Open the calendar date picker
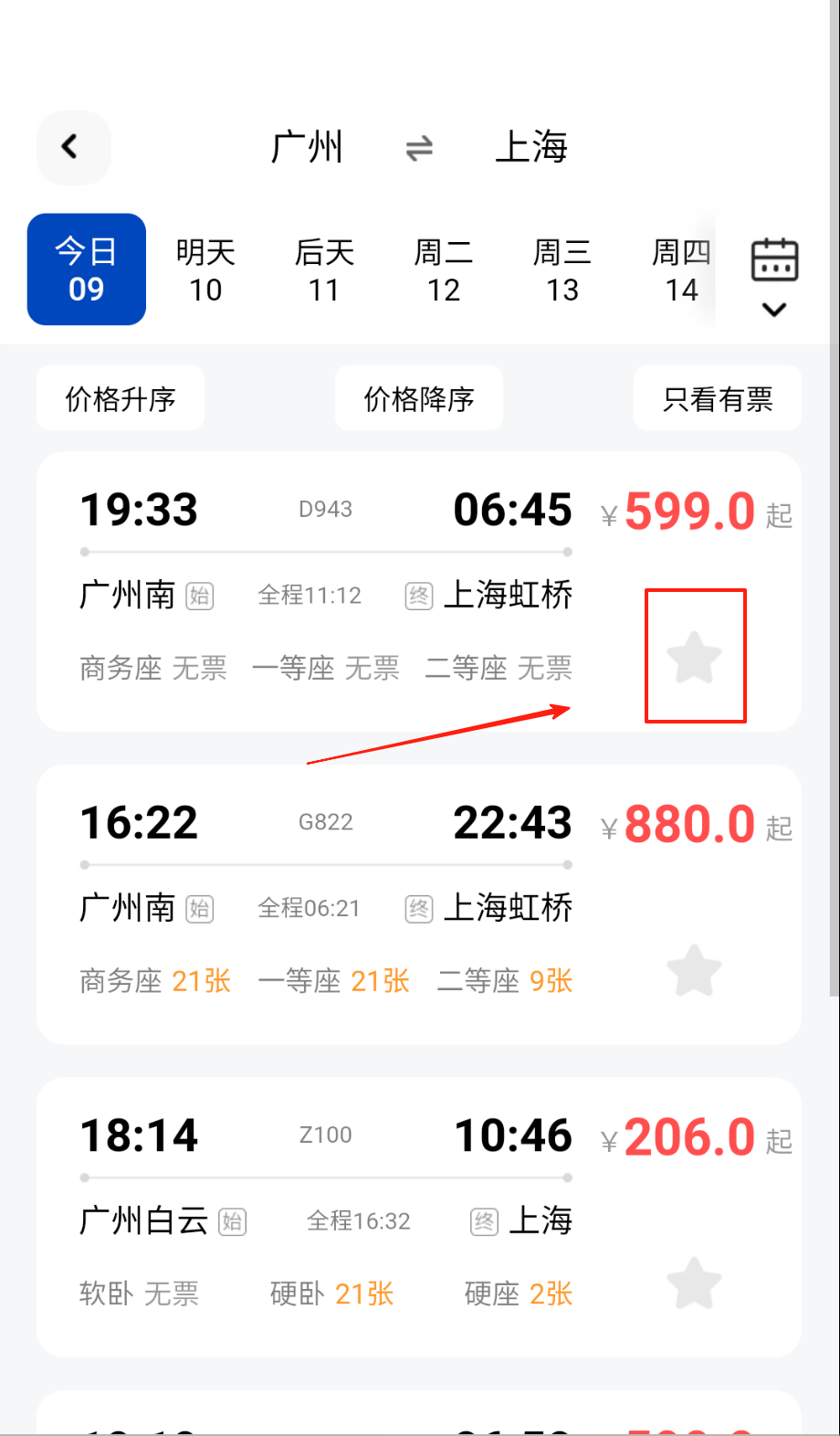 point(774,274)
